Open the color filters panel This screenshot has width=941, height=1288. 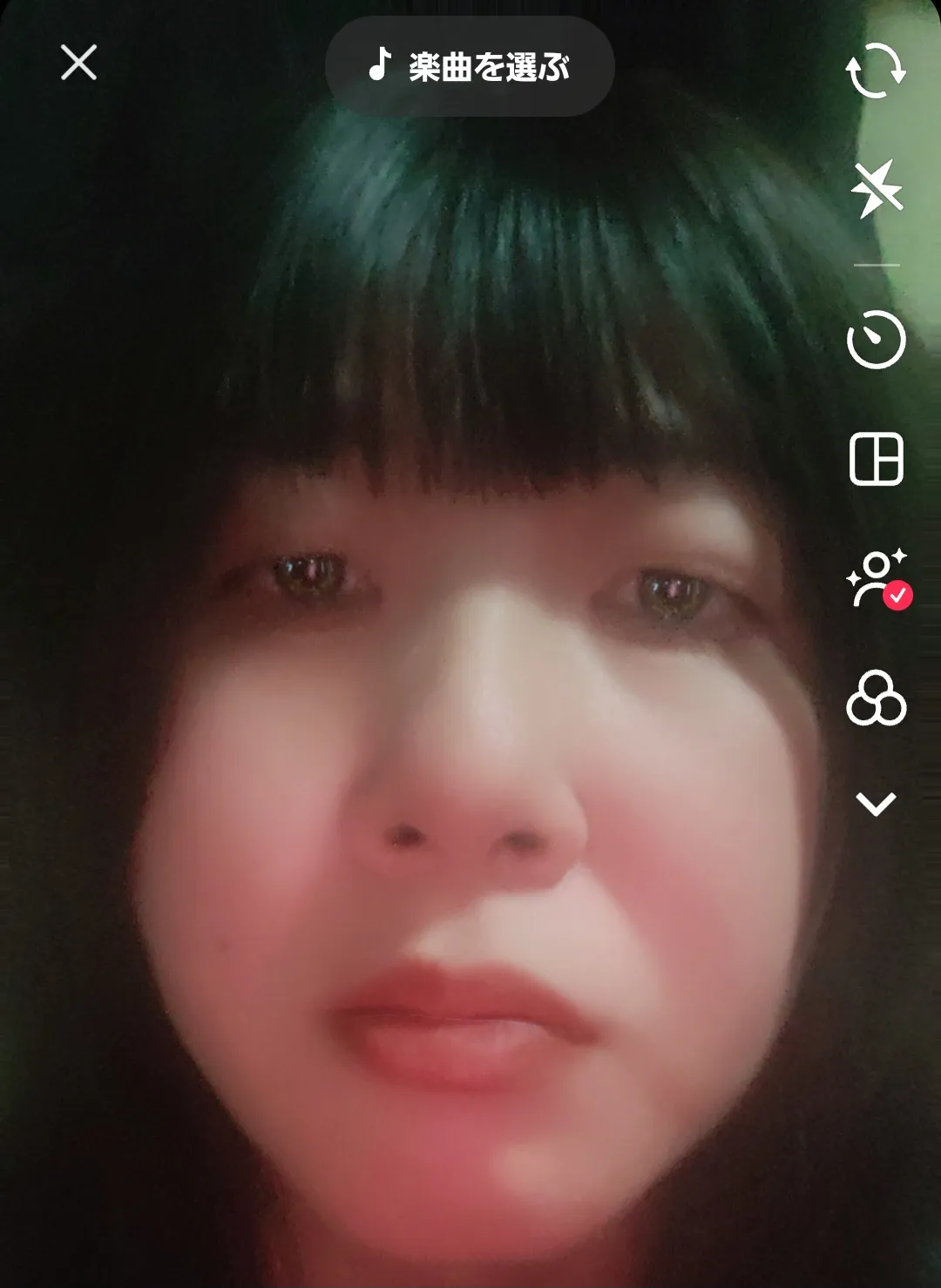coord(876,698)
